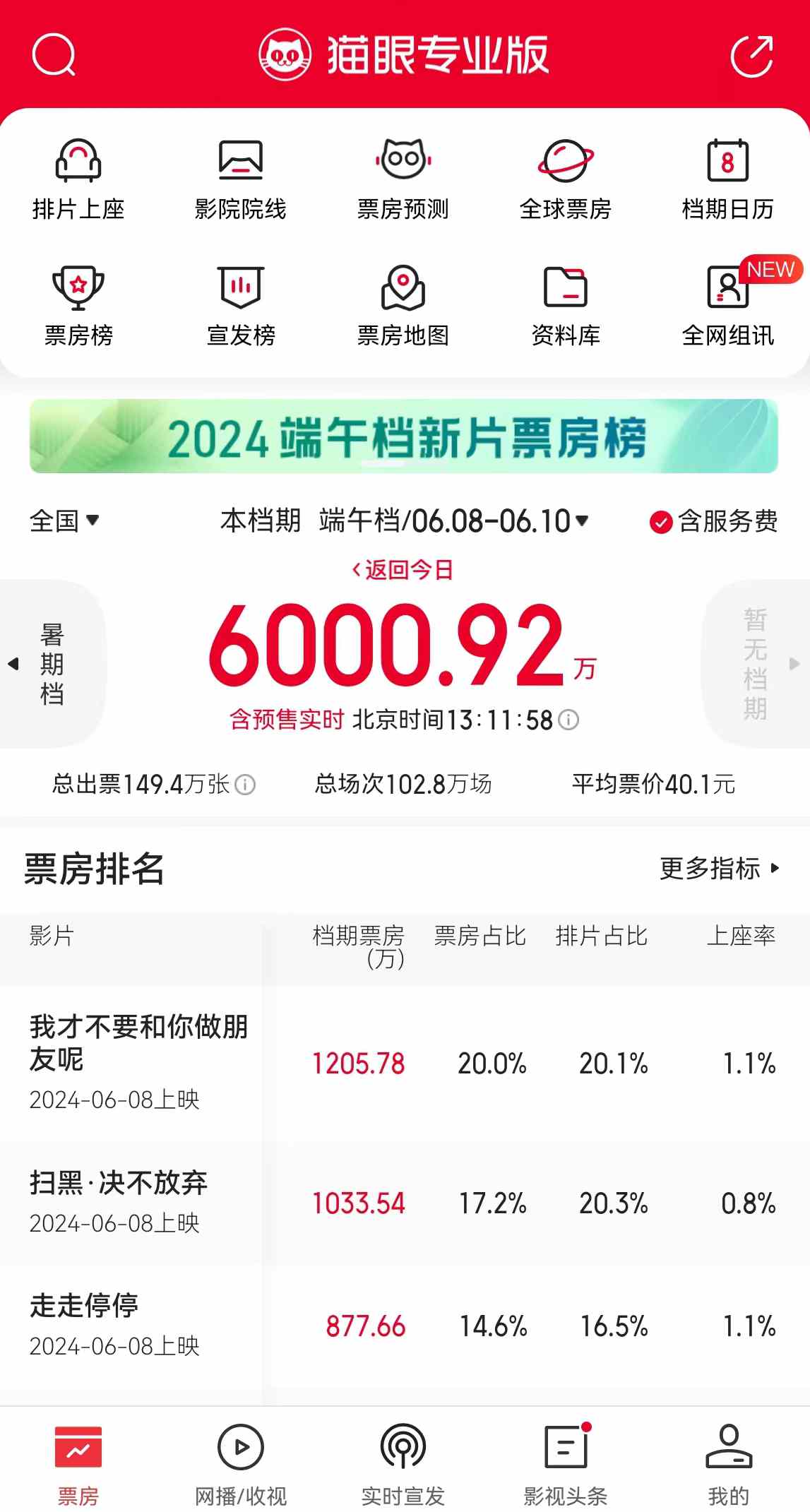Open 全网组讯 shortcut

727,306
